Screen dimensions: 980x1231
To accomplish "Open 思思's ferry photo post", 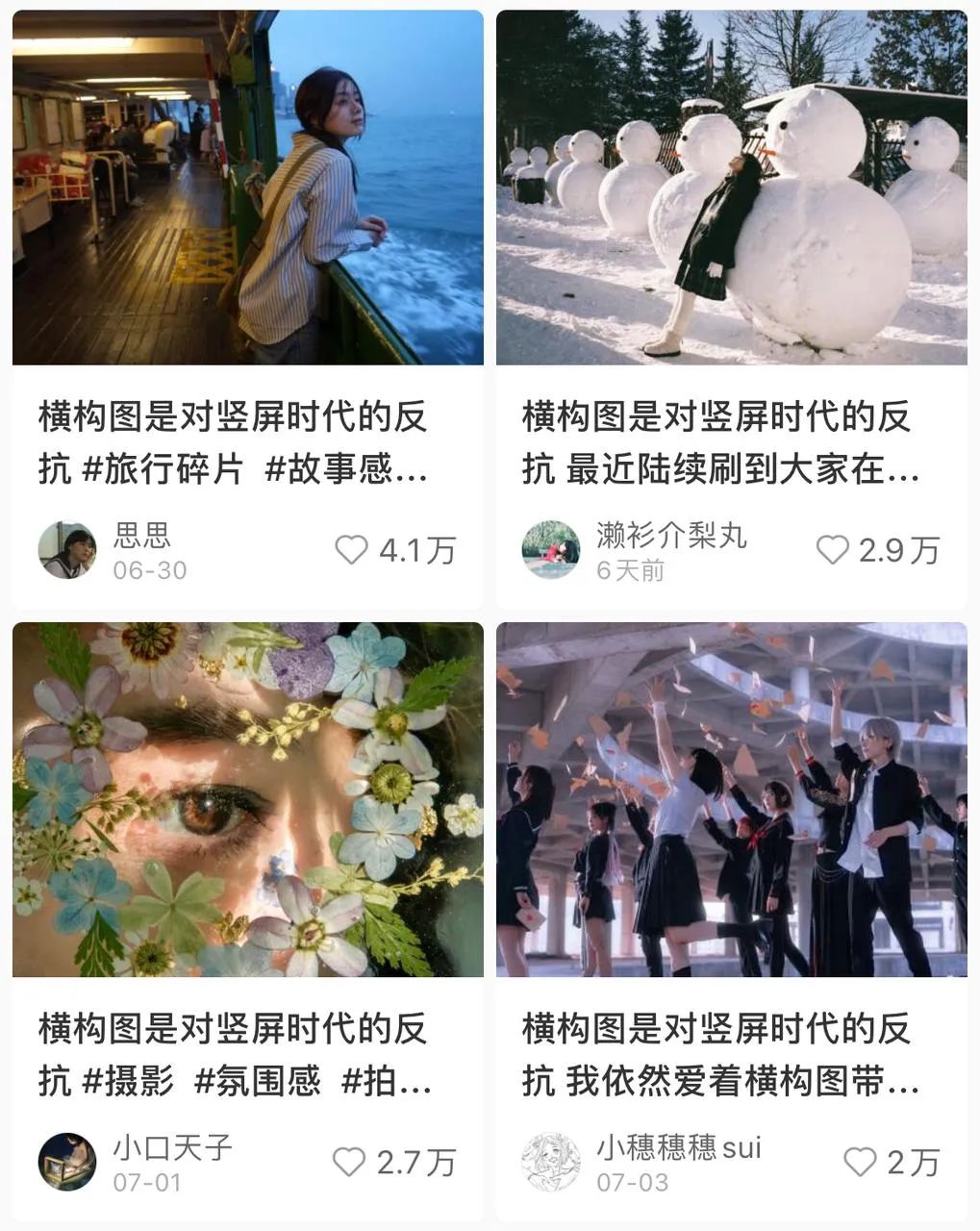I will [247, 188].
